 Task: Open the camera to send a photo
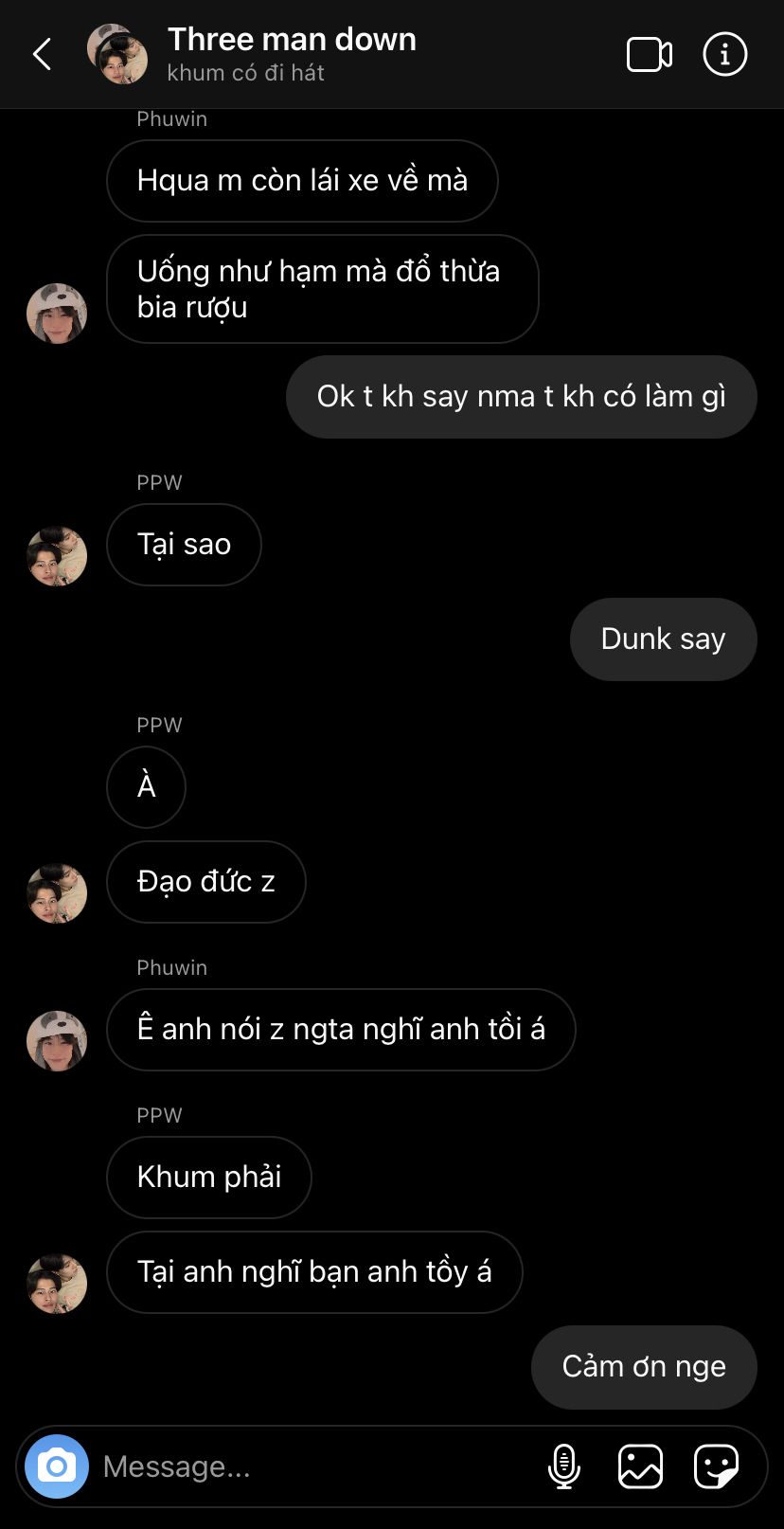(x=57, y=1466)
